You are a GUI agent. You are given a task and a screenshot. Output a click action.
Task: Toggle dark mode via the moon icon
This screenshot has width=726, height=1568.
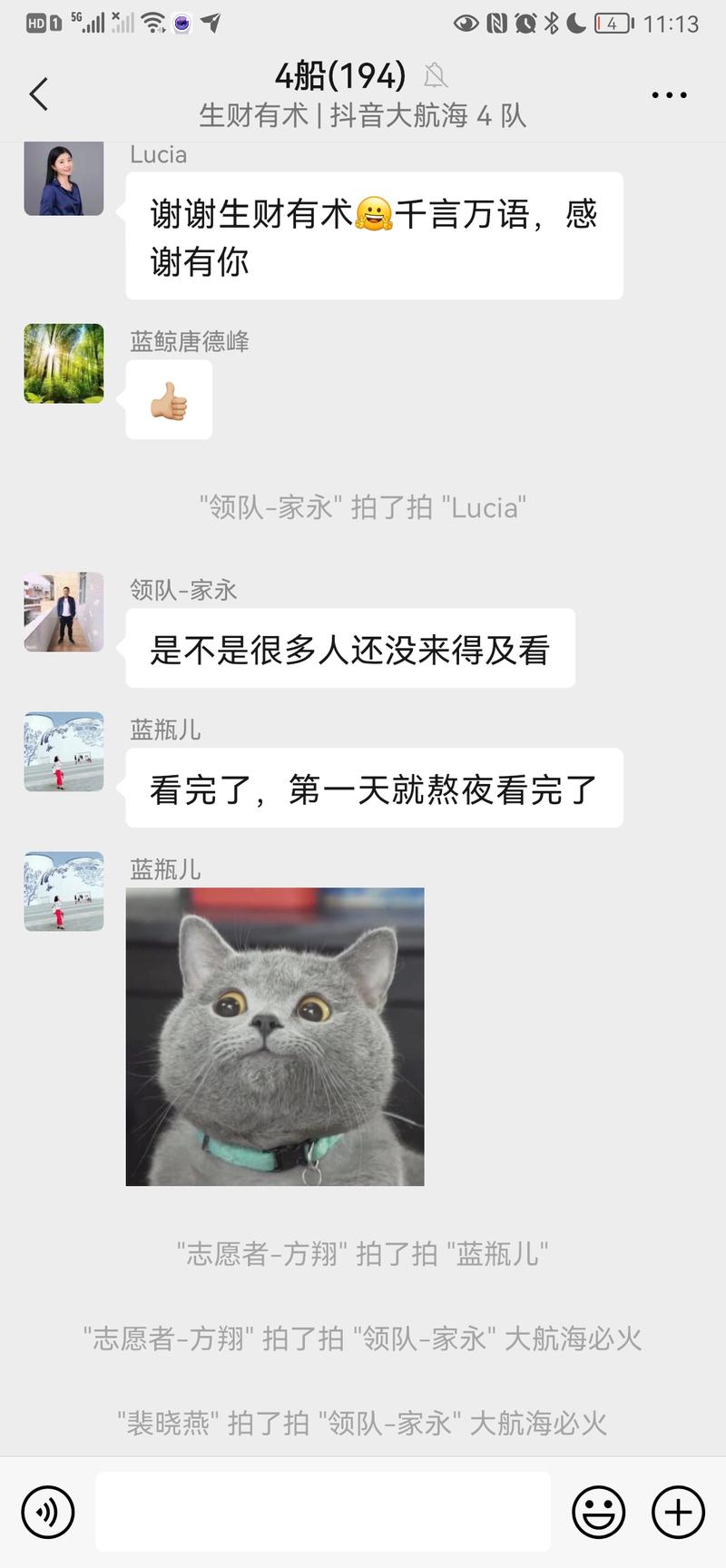[575, 24]
